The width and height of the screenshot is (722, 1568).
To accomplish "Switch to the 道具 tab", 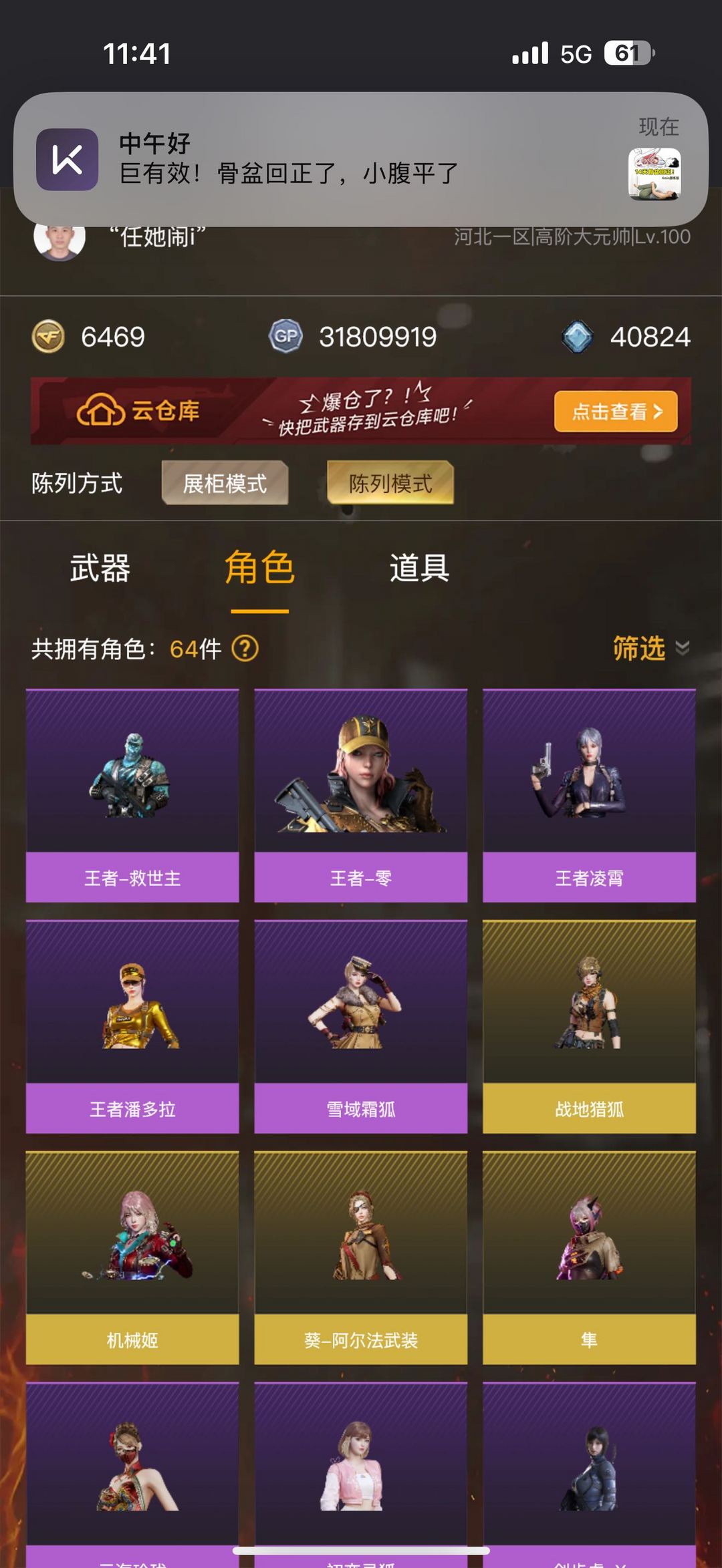I will pos(419,569).
